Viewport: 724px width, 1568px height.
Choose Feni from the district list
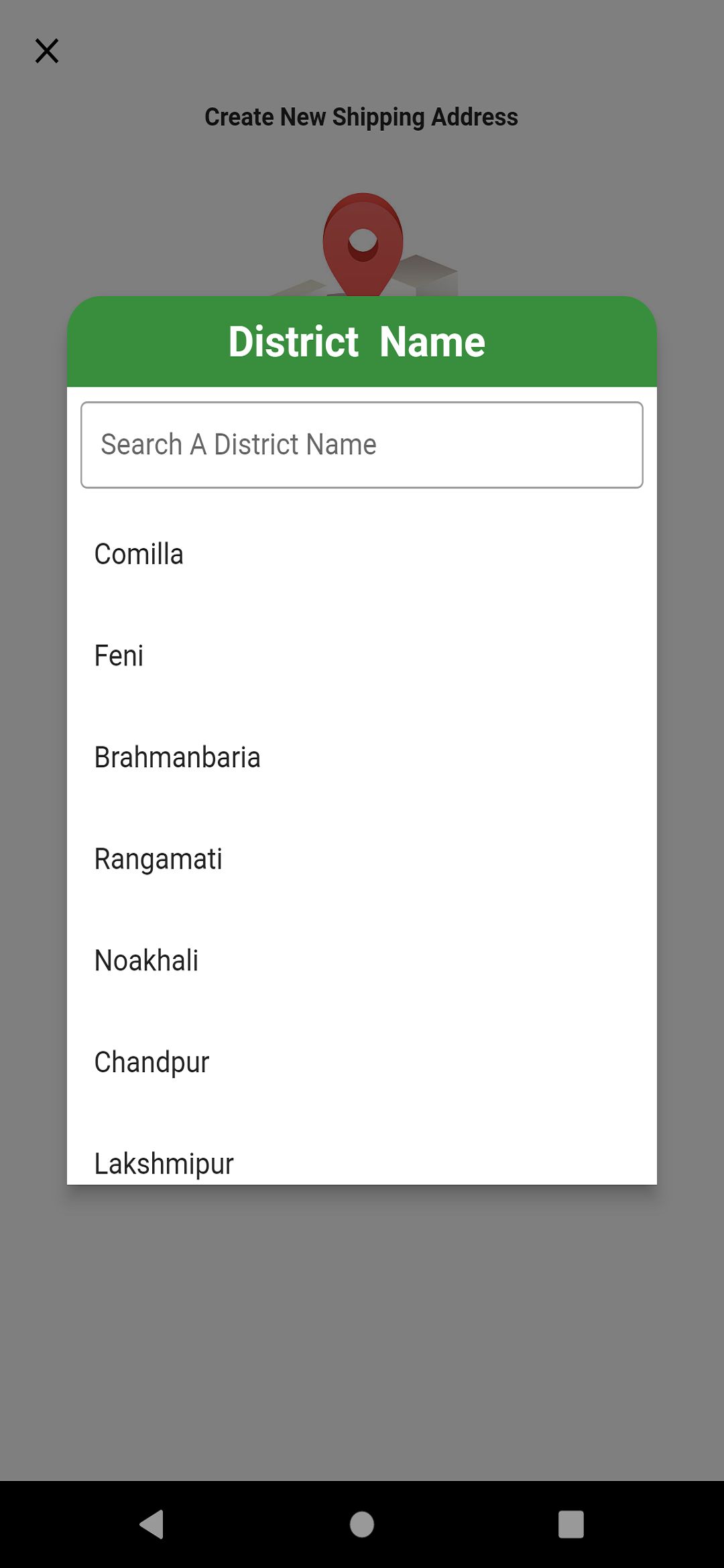[362, 656]
